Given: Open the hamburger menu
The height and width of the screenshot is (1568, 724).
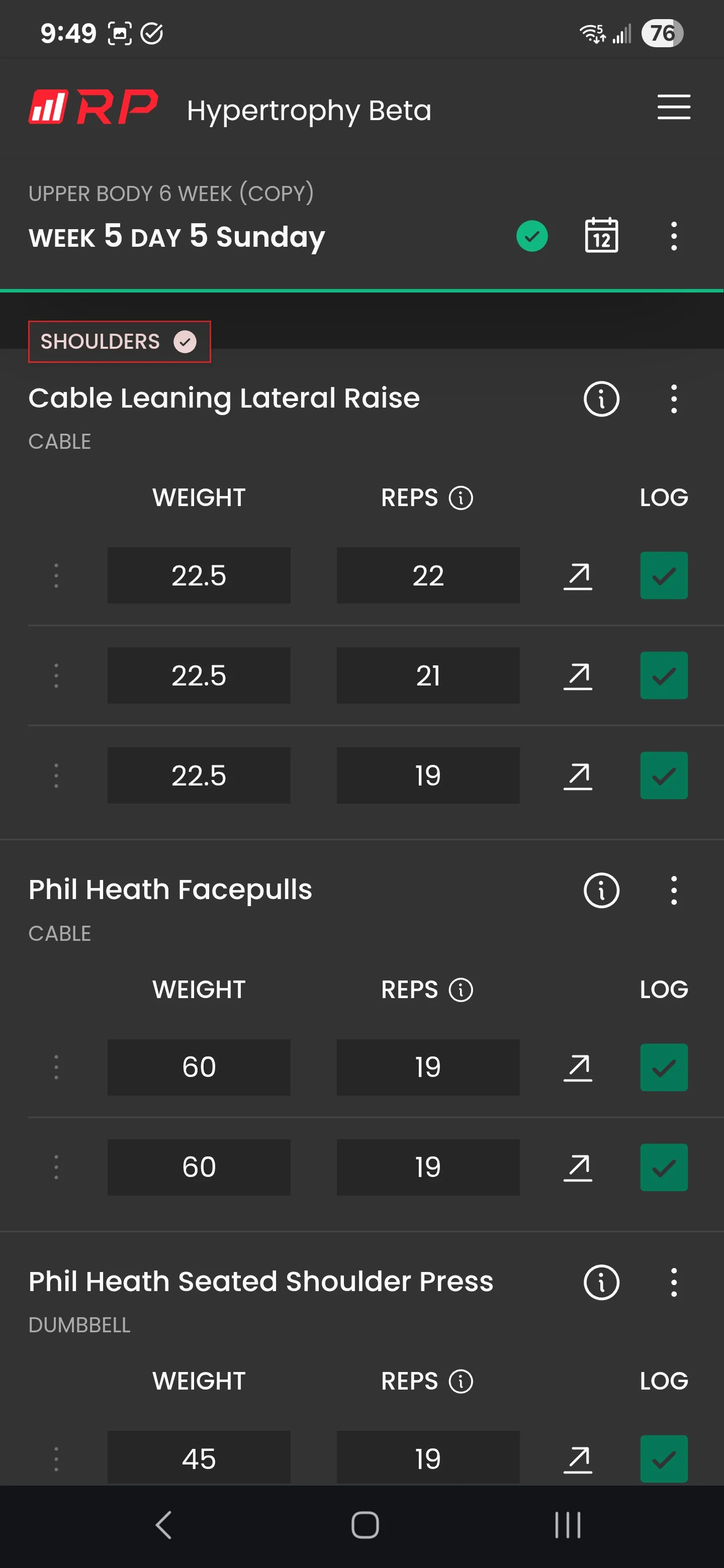Looking at the screenshot, I should coord(673,107).
